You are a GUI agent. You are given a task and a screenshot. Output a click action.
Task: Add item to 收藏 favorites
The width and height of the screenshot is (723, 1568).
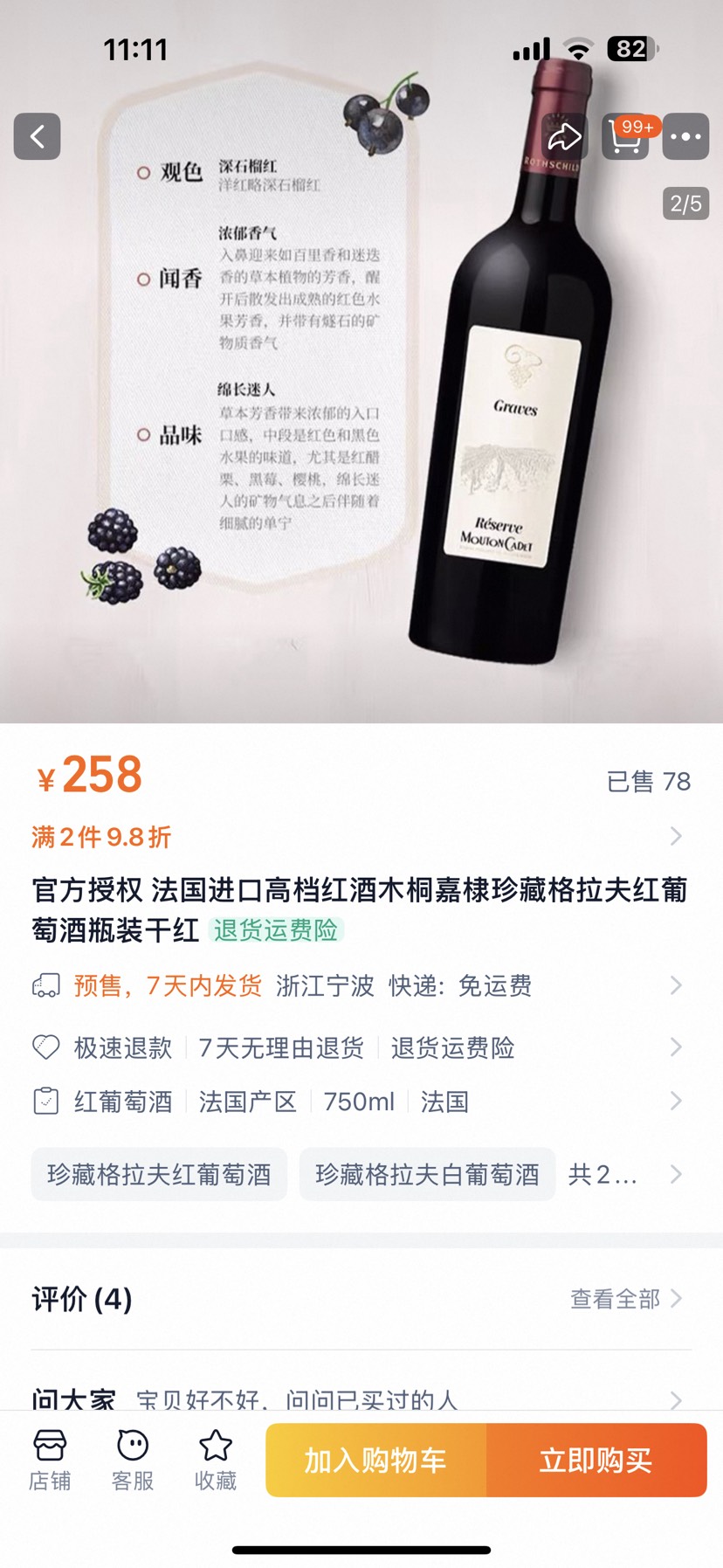pos(216,1460)
